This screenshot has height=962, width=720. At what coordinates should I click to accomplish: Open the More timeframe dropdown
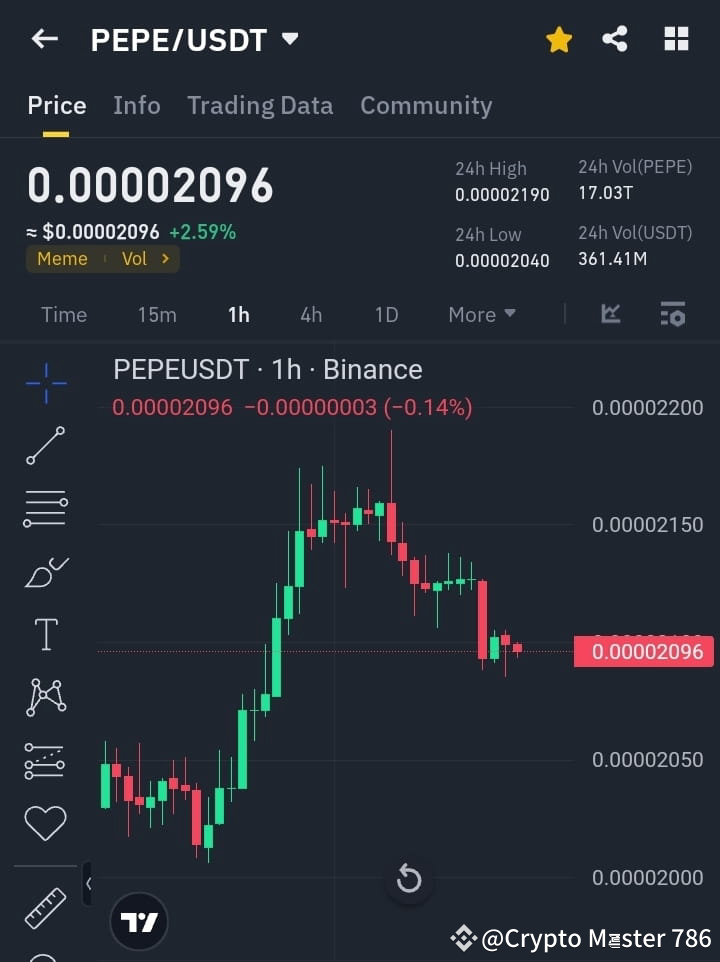click(x=481, y=314)
